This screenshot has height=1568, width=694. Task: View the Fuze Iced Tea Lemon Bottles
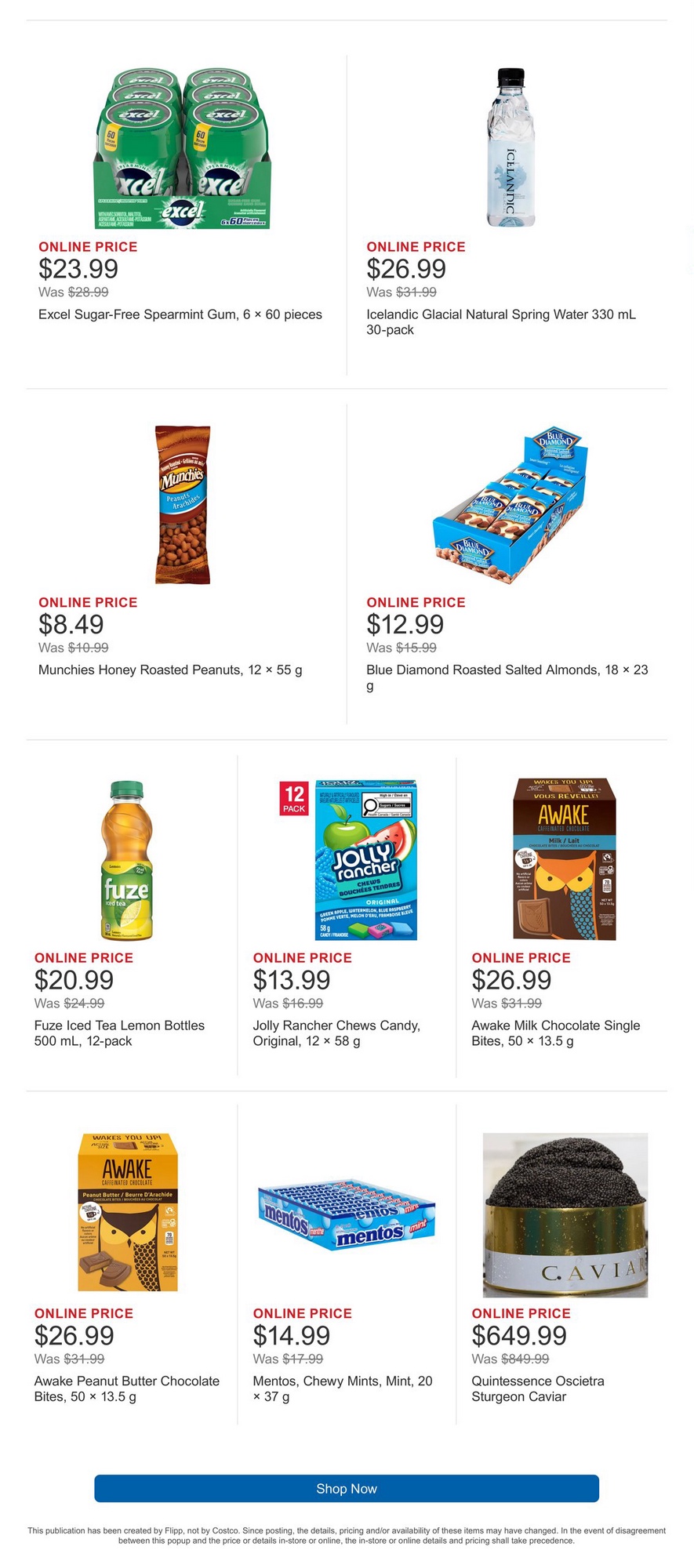pos(127,861)
